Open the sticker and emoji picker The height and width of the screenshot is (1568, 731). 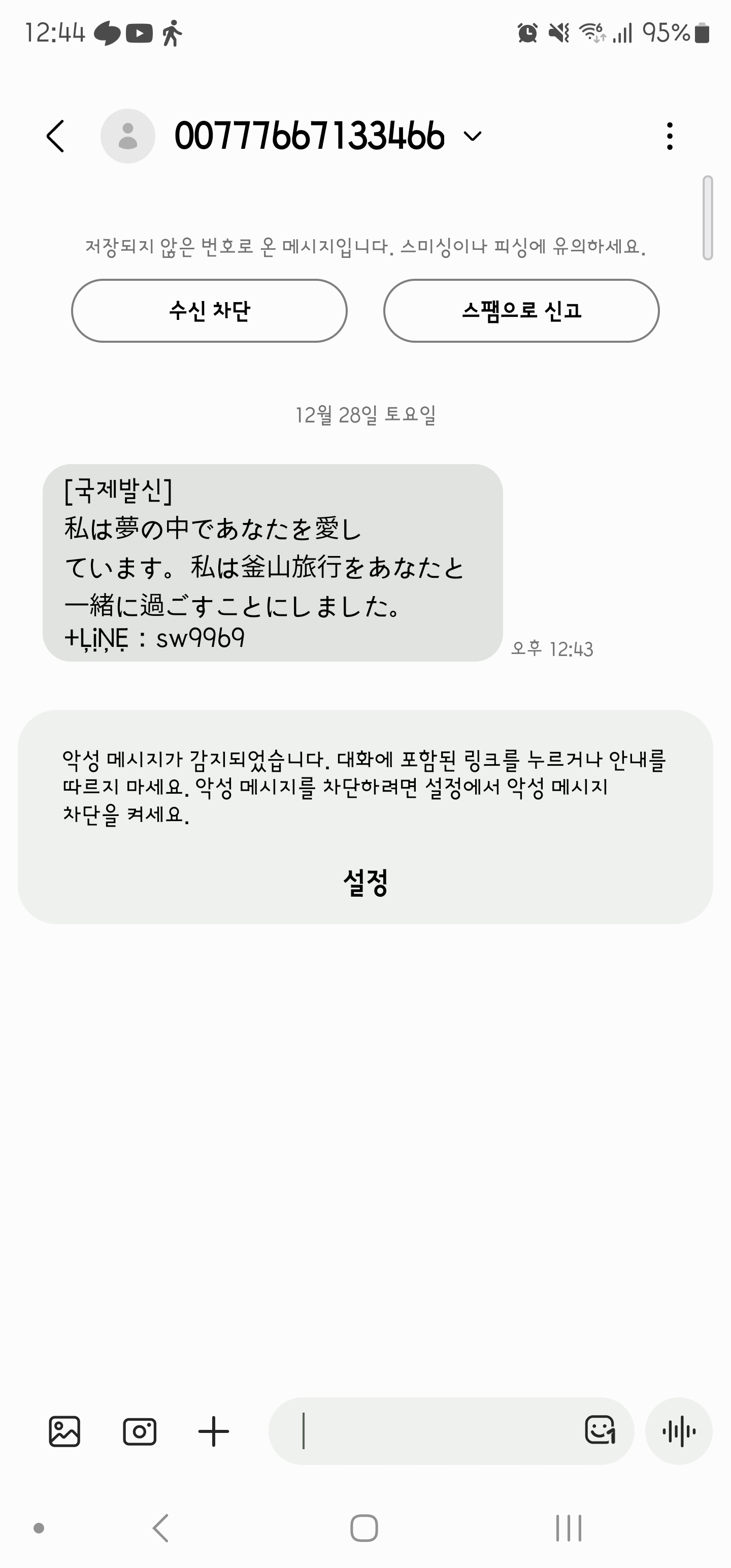tap(600, 1430)
